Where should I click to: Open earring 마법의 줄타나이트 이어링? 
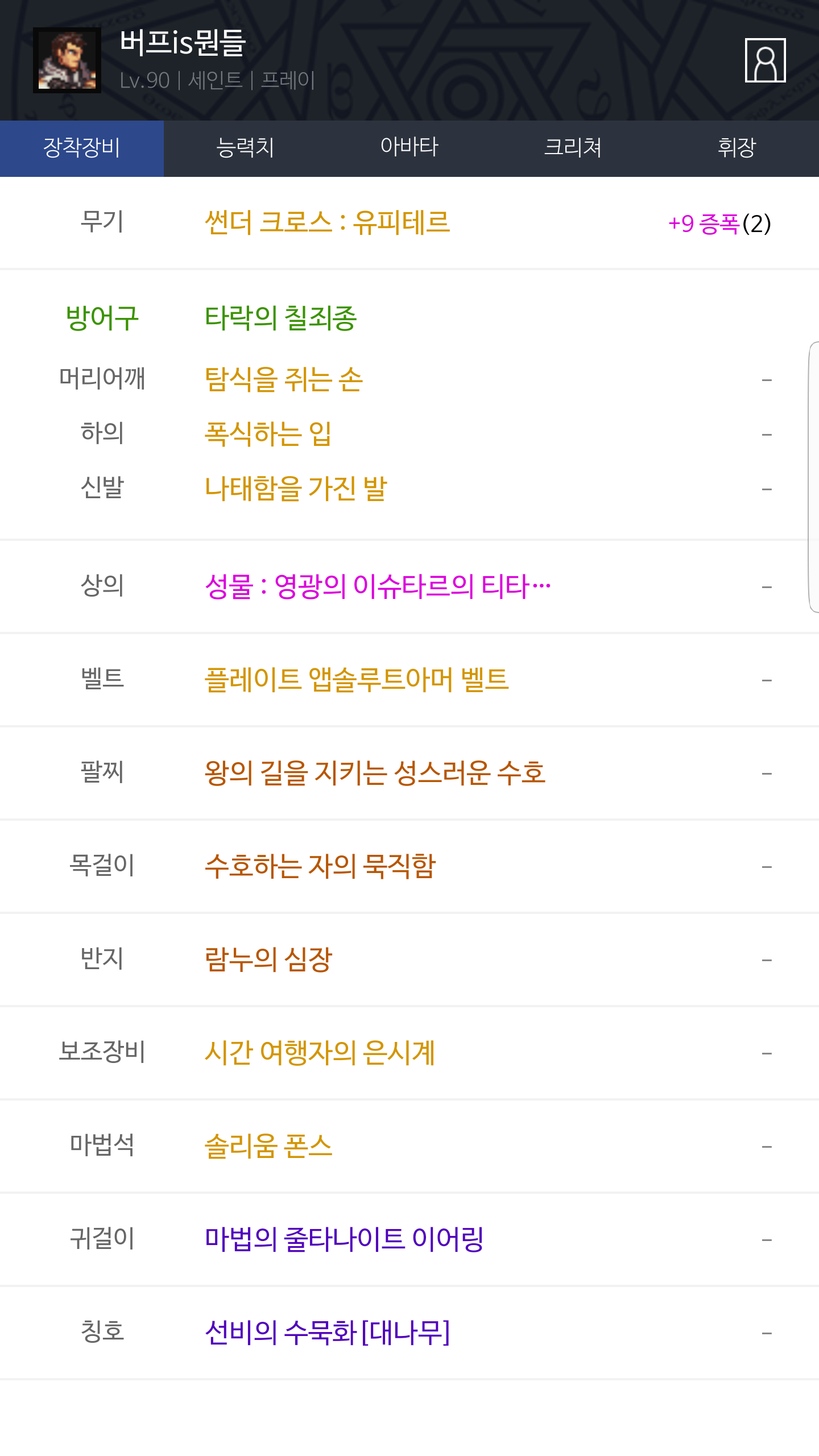(x=344, y=1239)
